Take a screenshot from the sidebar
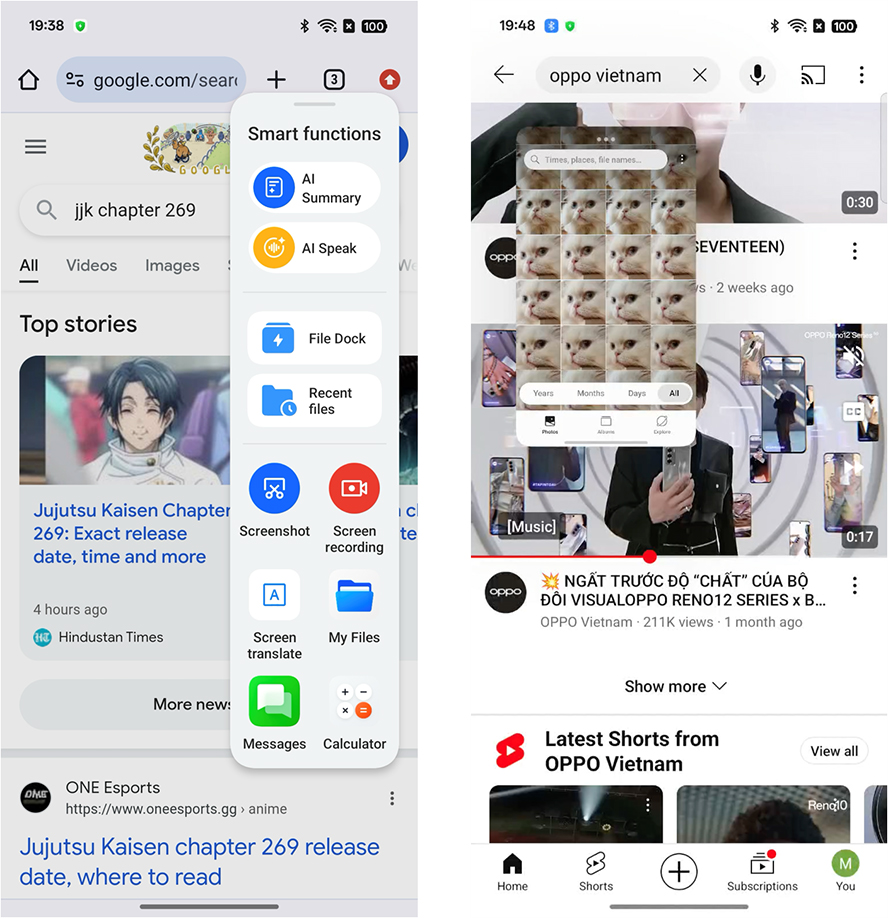This screenshot has height=918, width=888. point(274,490)
